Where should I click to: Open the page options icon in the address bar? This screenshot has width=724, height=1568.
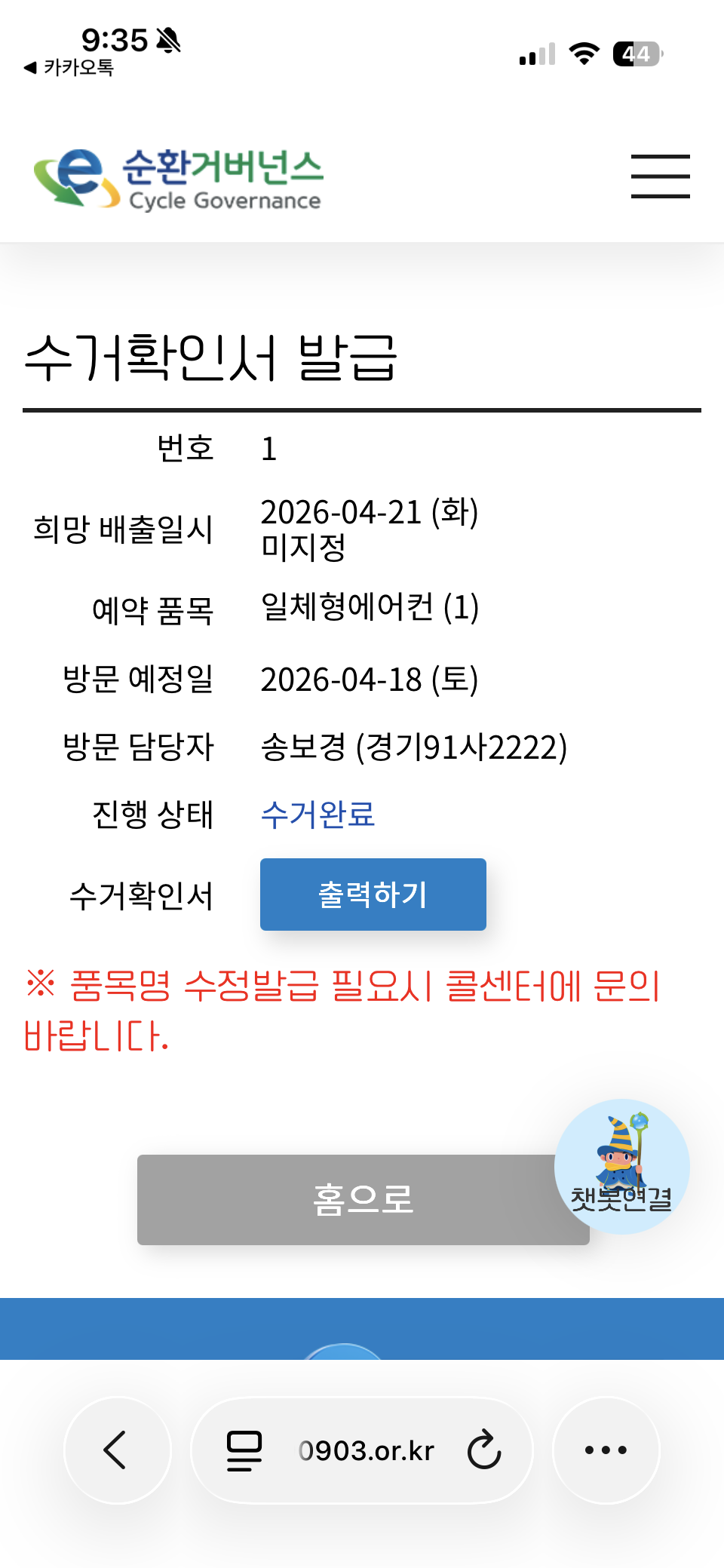(244, 1450)
